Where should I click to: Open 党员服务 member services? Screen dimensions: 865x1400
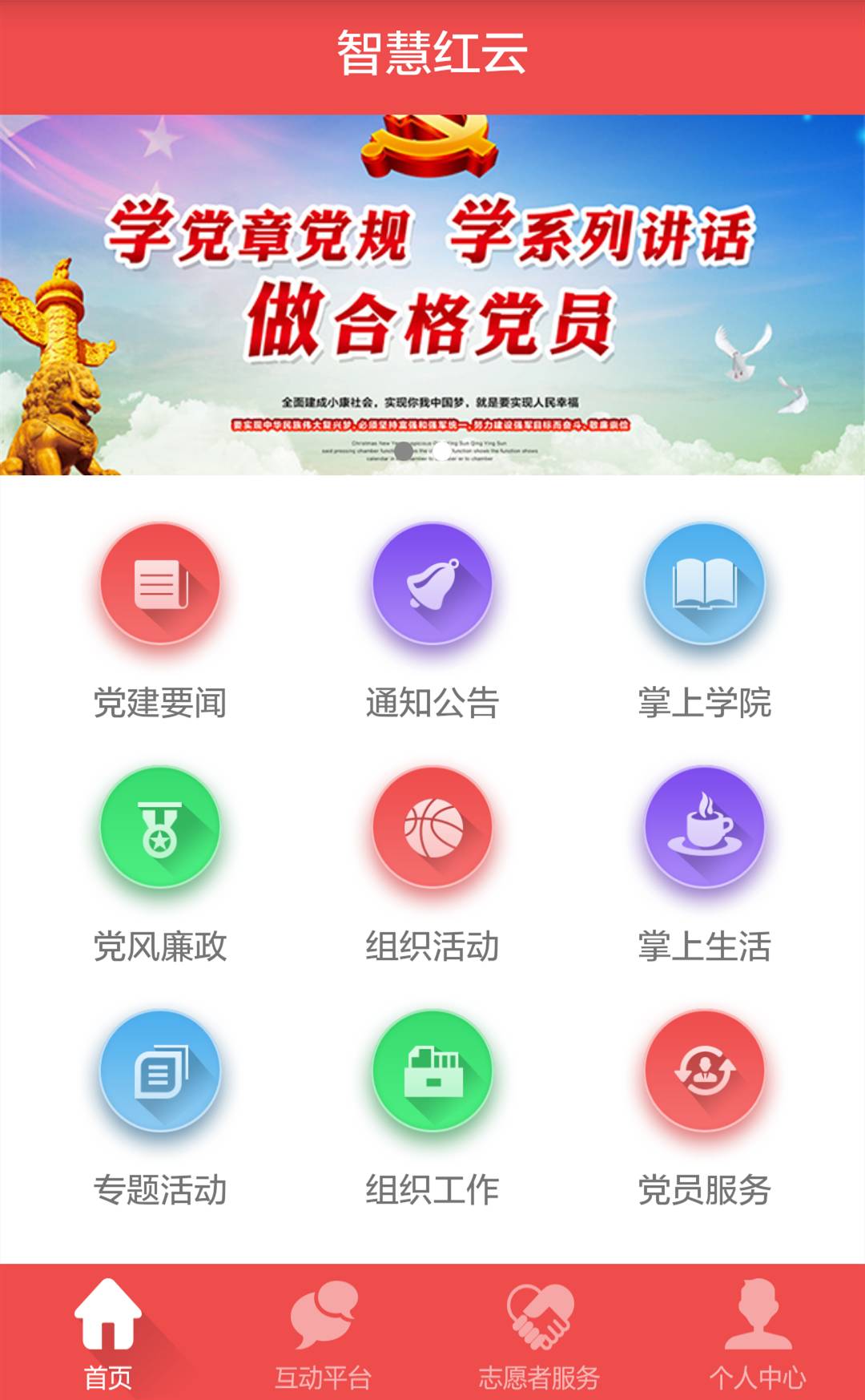click(x=705, y=1109)
